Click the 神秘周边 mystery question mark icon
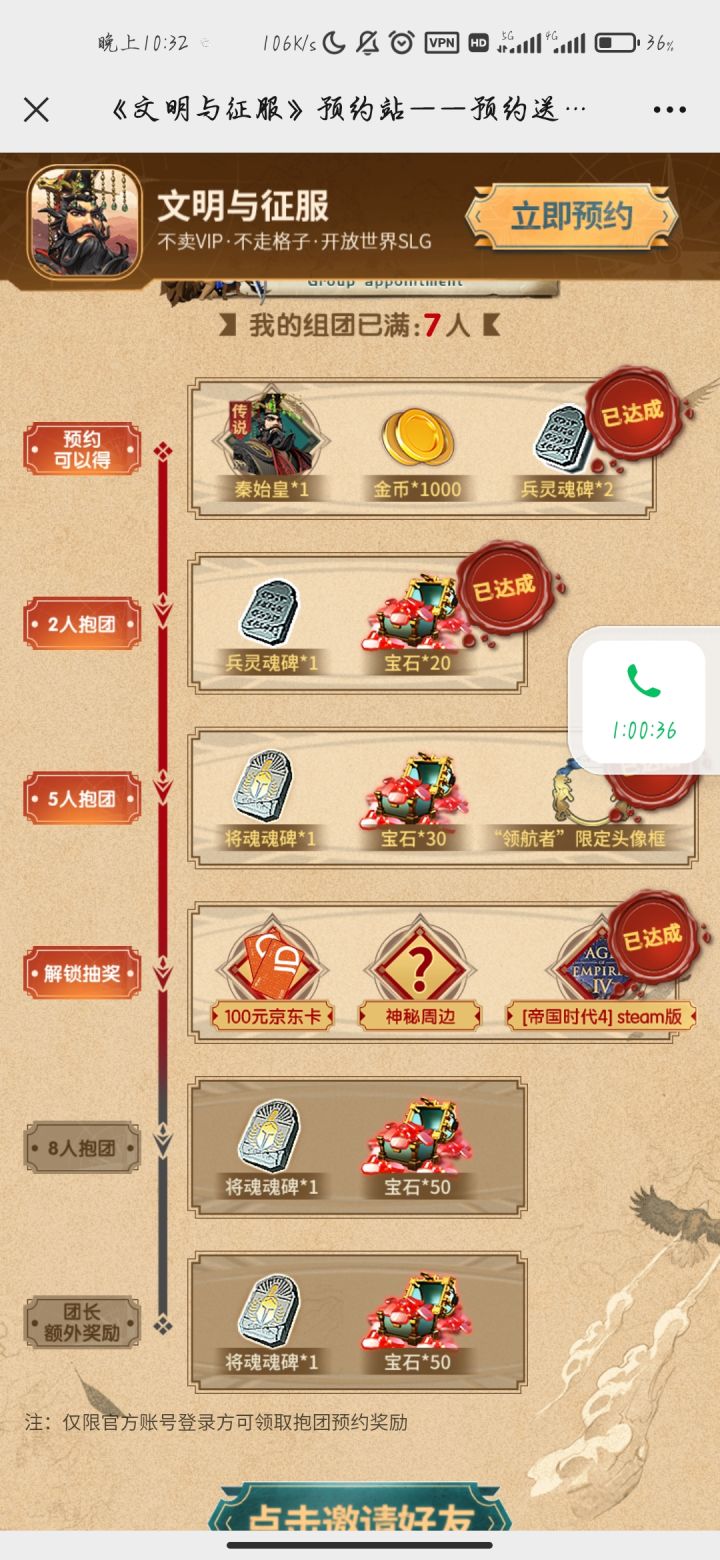The image size is (720, 1560). 421,965
